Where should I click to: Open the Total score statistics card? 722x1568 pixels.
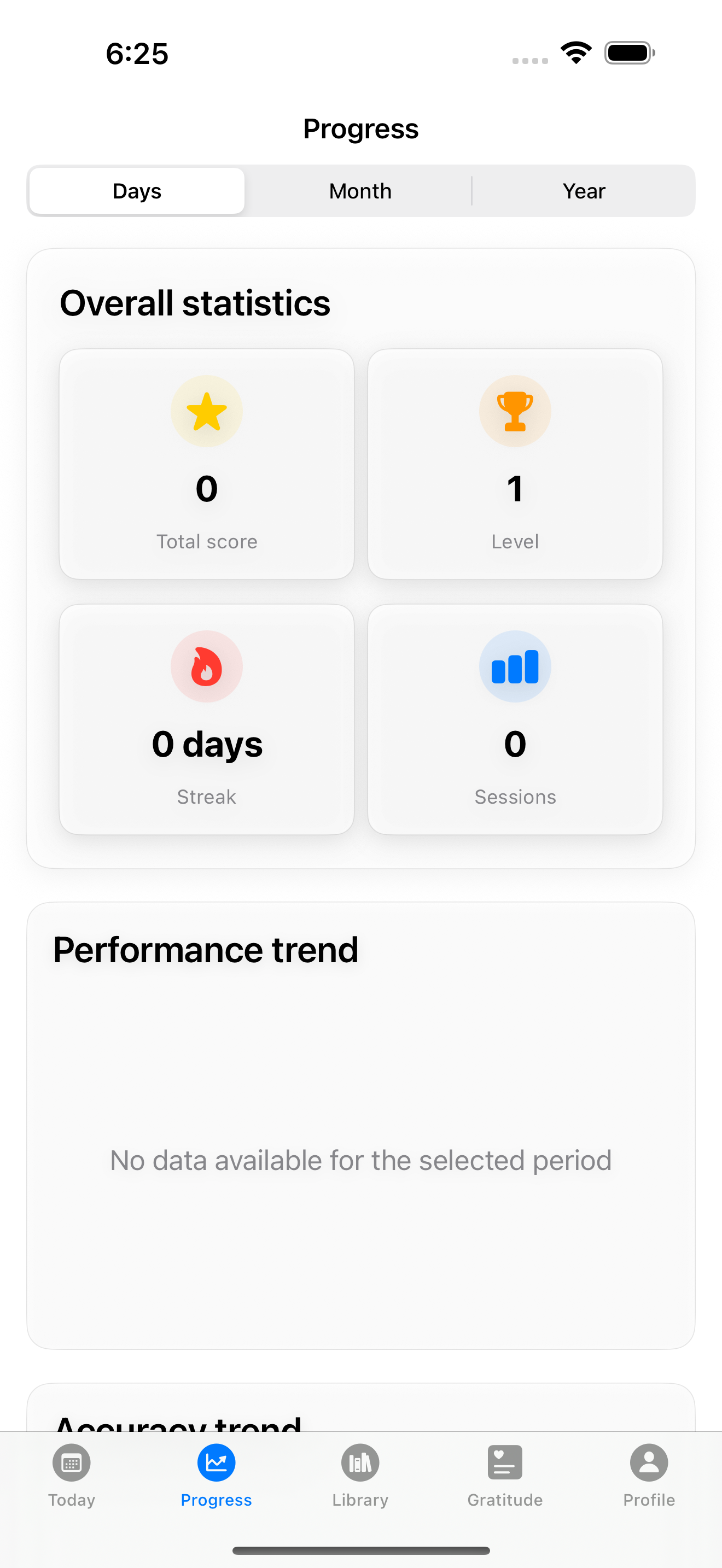(206, 463)
